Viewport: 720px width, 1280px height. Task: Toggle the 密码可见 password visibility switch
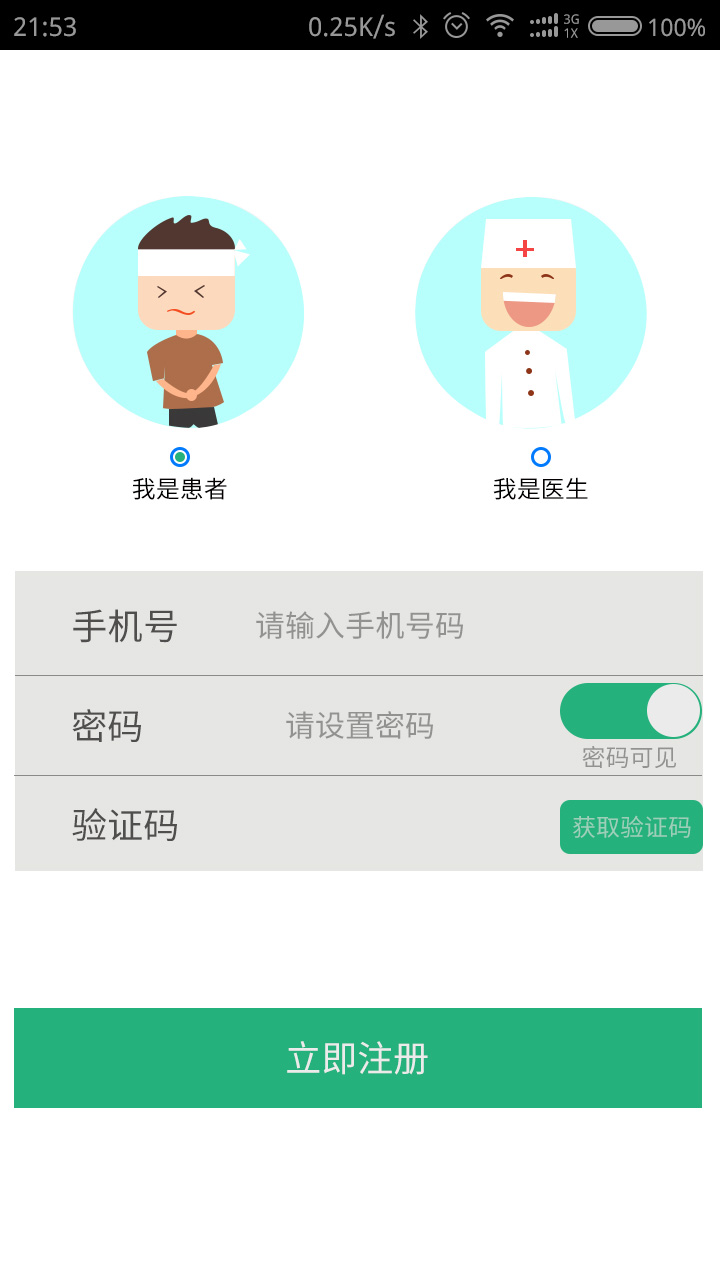(x=630, y=710)
